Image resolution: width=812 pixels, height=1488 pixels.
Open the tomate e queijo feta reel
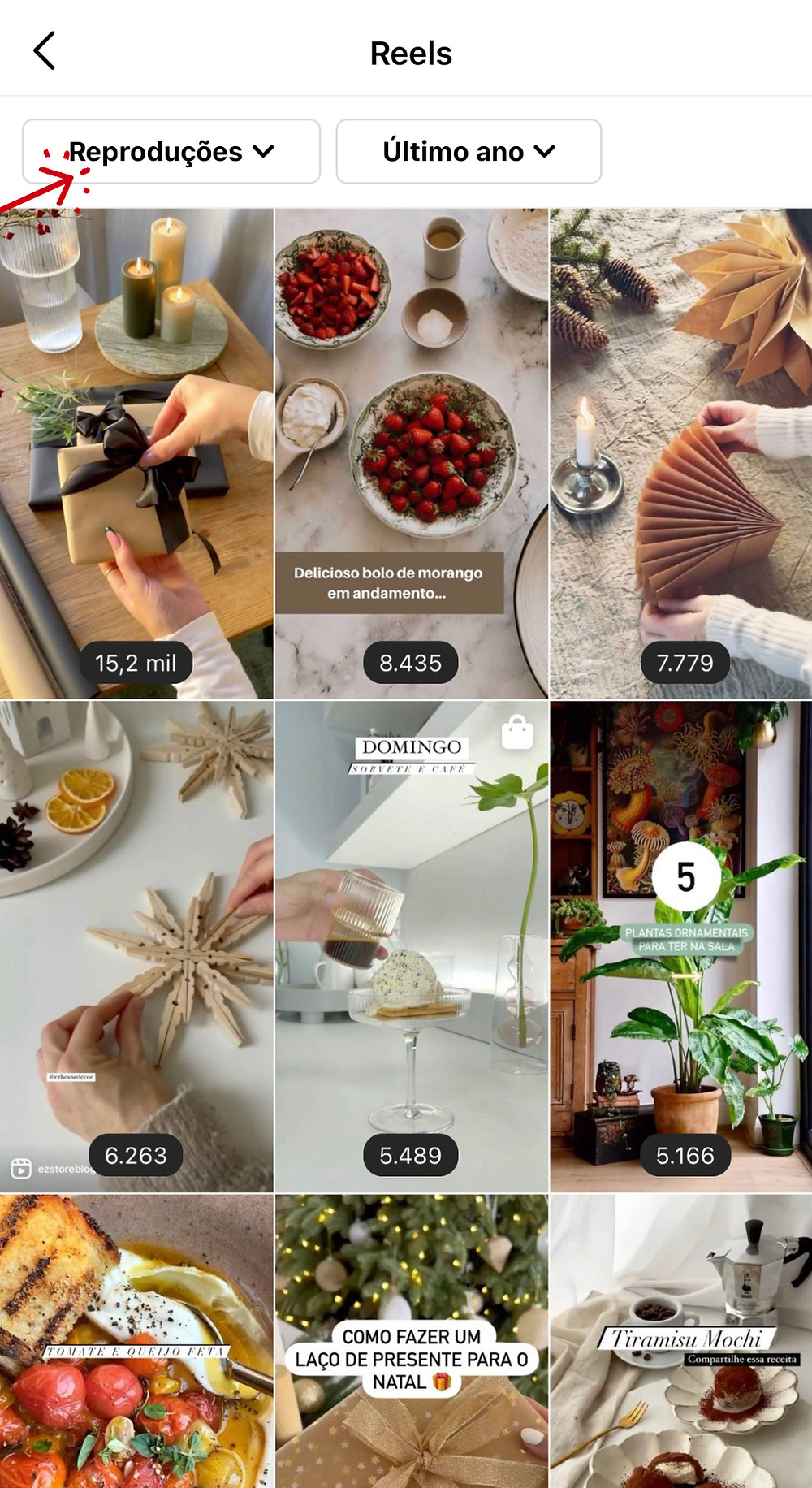[x=136, y=1341]
